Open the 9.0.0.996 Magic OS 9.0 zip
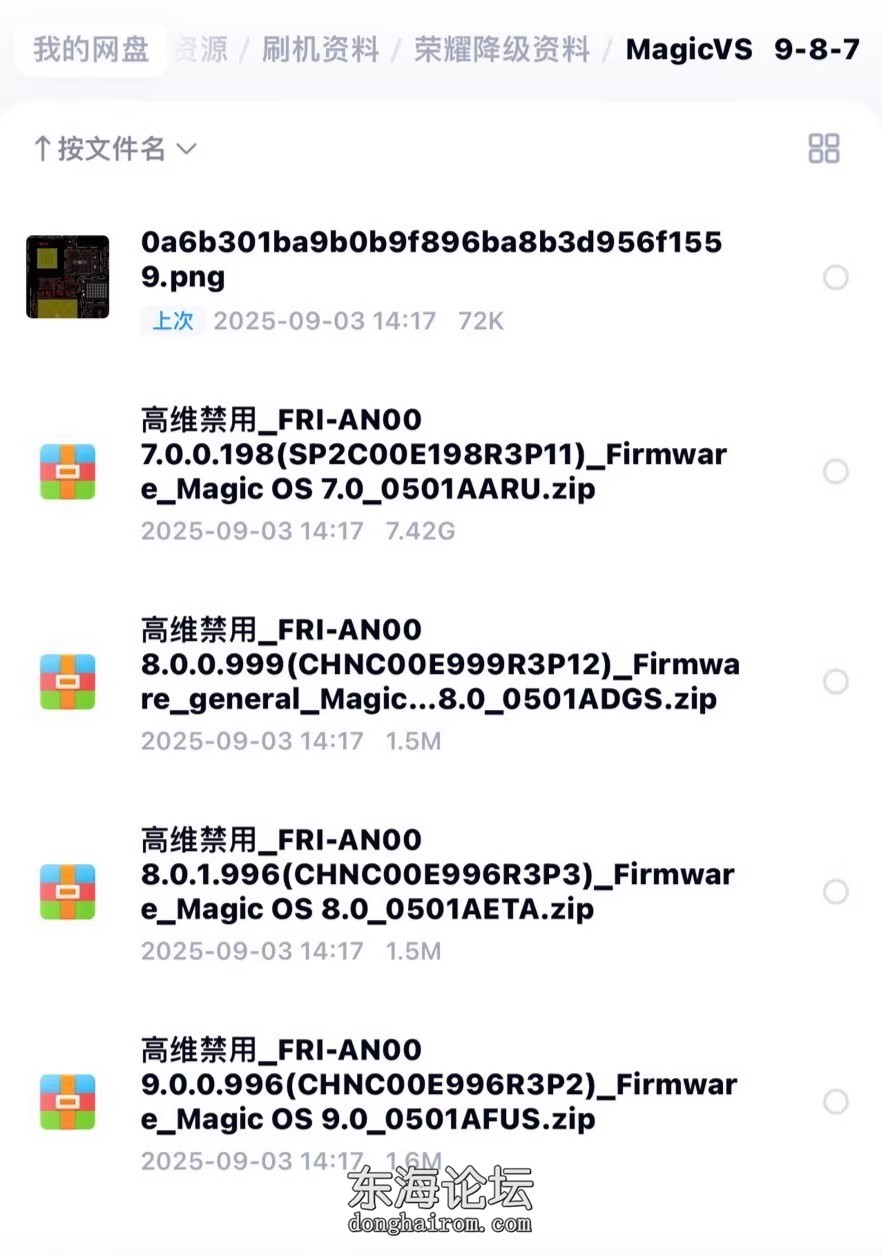 pyautogui.click(x=438, y=1085)
